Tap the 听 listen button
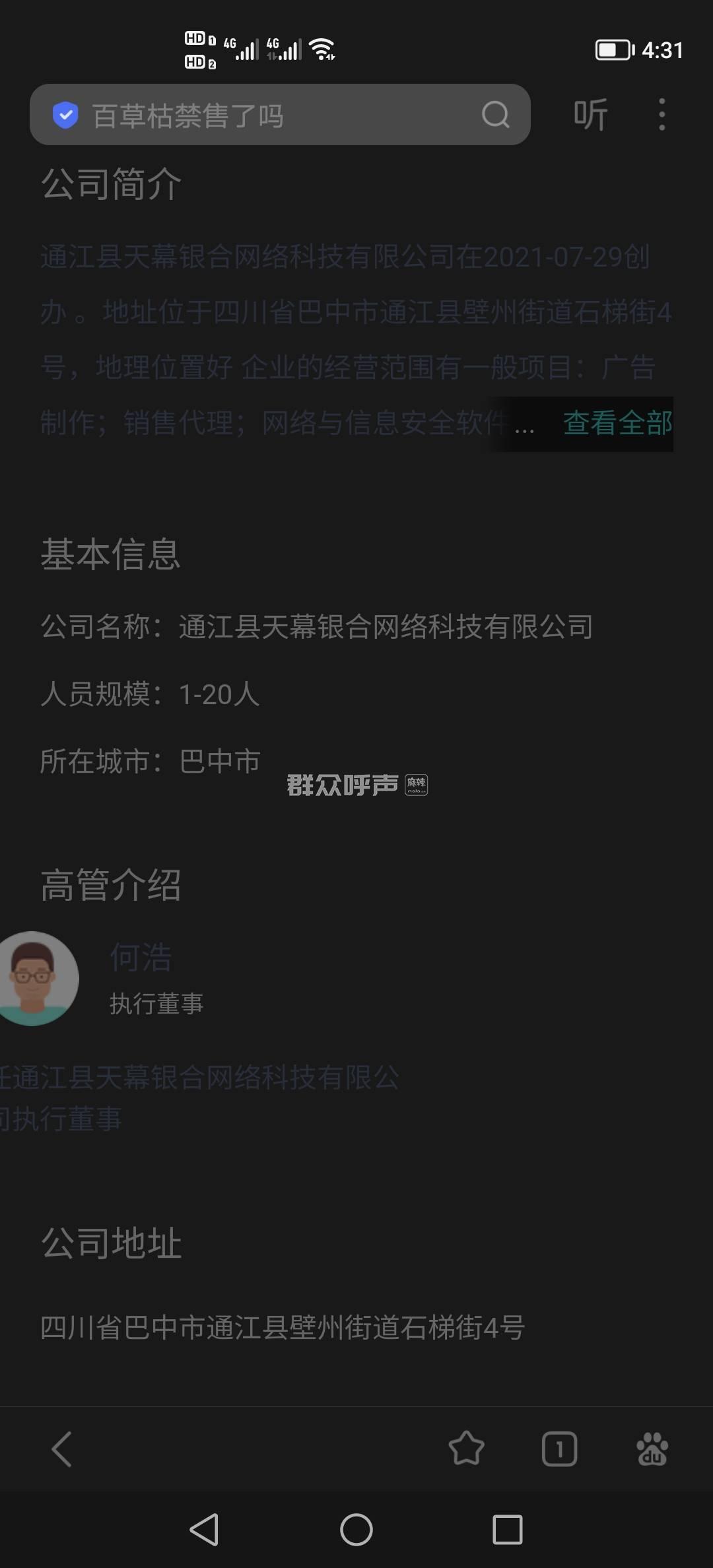Viewport: 713px width, 1568px height. (x=590, y=115)
